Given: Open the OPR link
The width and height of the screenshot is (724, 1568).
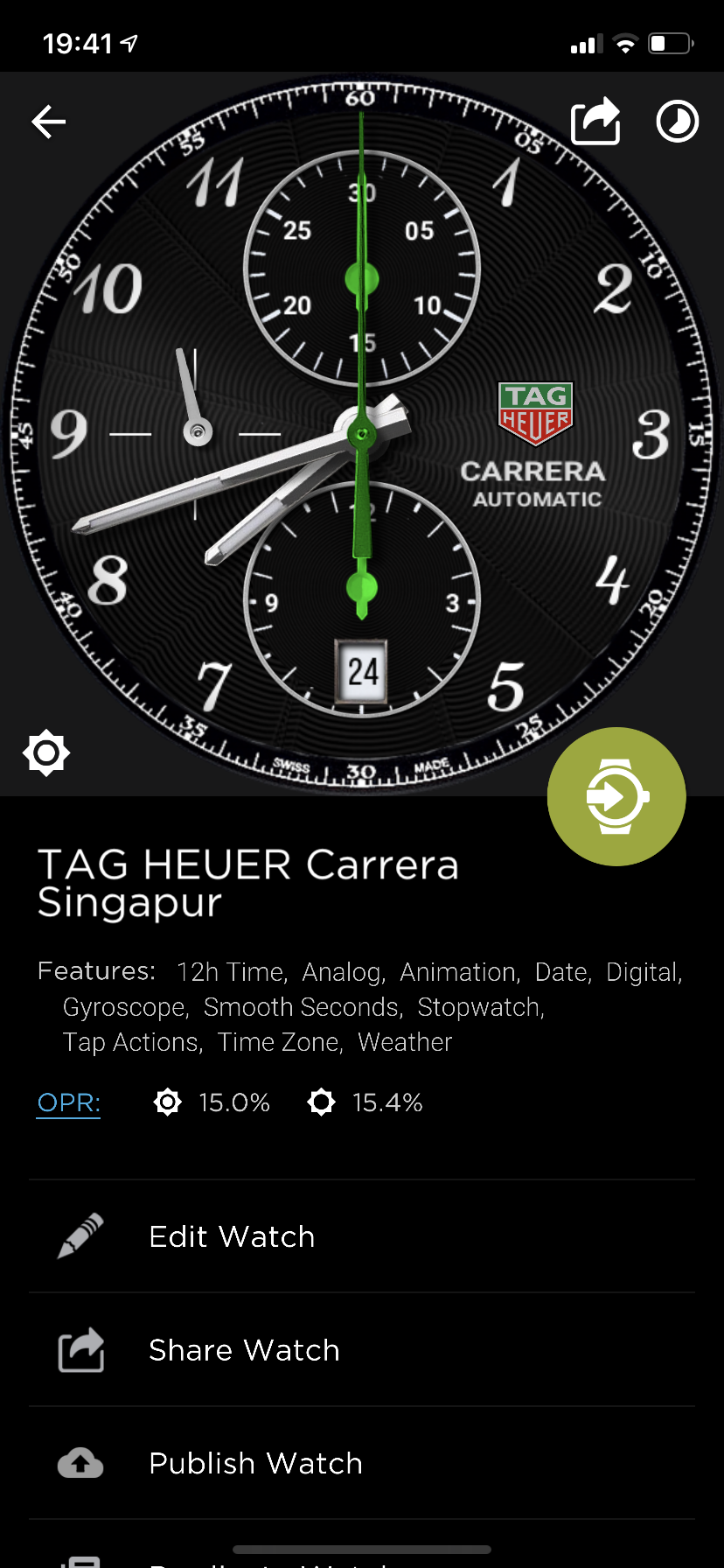Looking at the screenshot, I should [x=68, y=1102].
